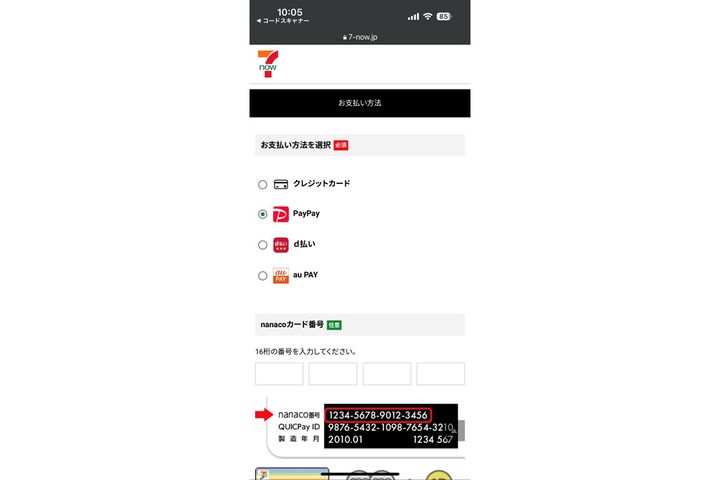Focus the first nanaco number box
The image size is (720, 480).
[279, 374]
